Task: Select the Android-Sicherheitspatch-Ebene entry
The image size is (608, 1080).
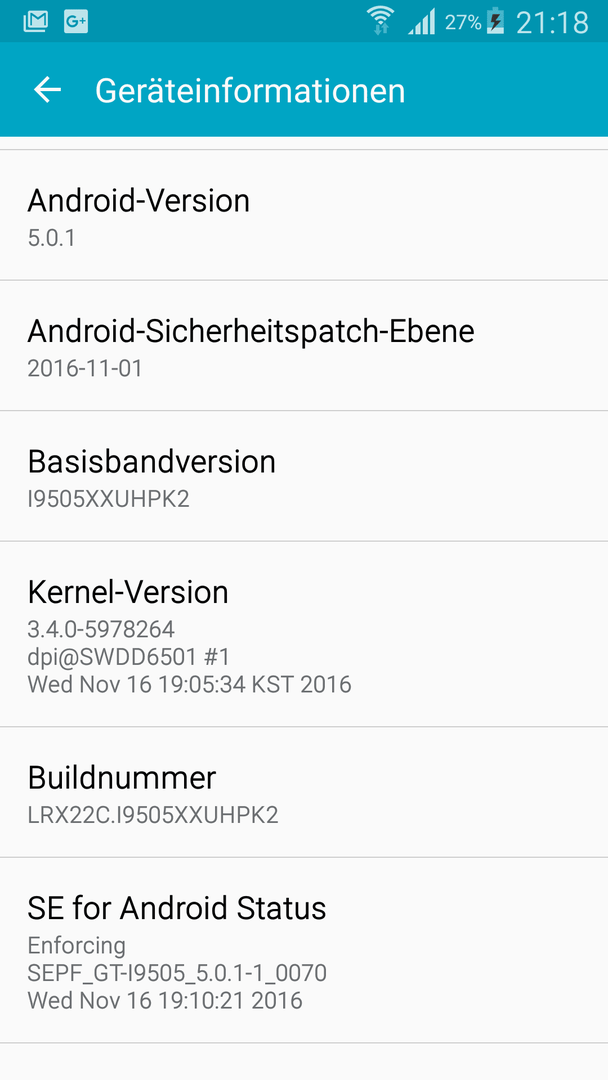Action: pyautogui.click(x=304, y=346)
